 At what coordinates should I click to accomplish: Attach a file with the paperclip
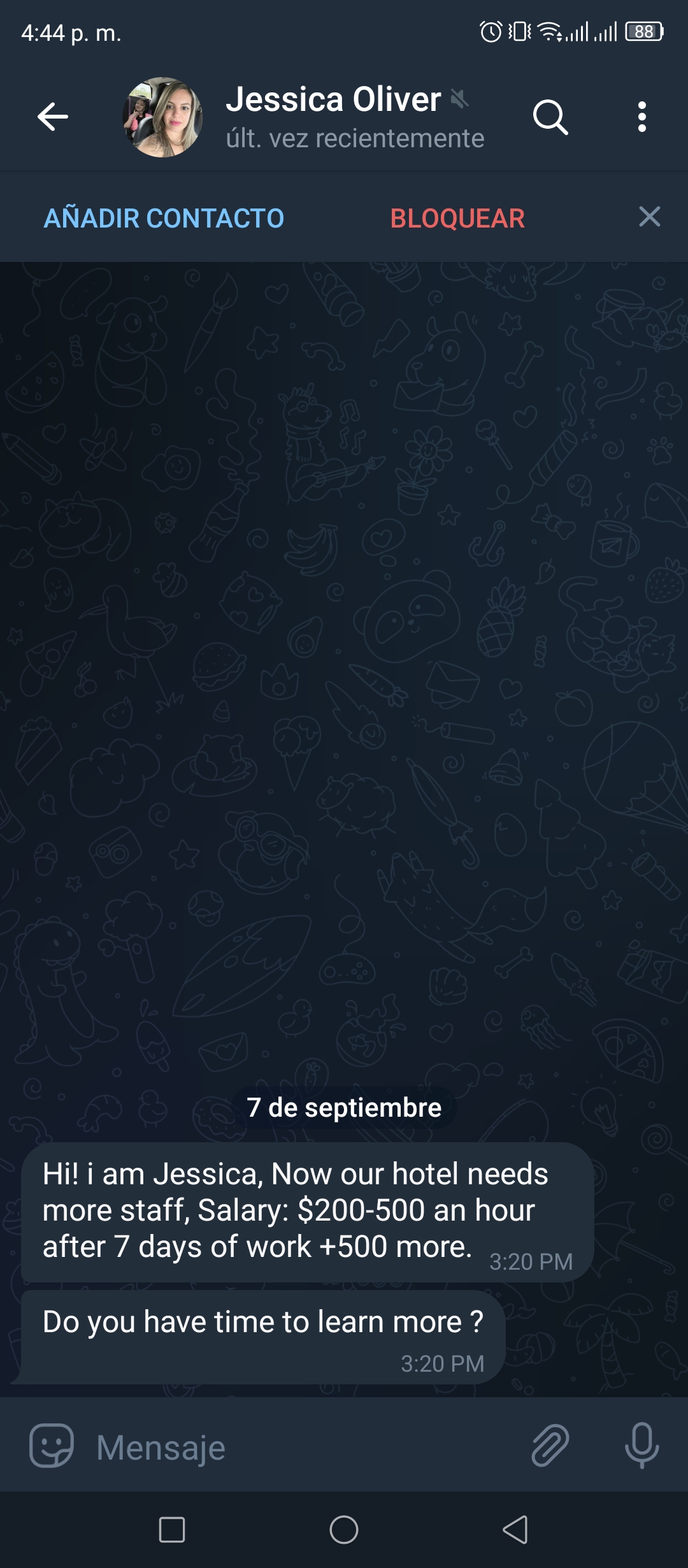(550, 1446)
